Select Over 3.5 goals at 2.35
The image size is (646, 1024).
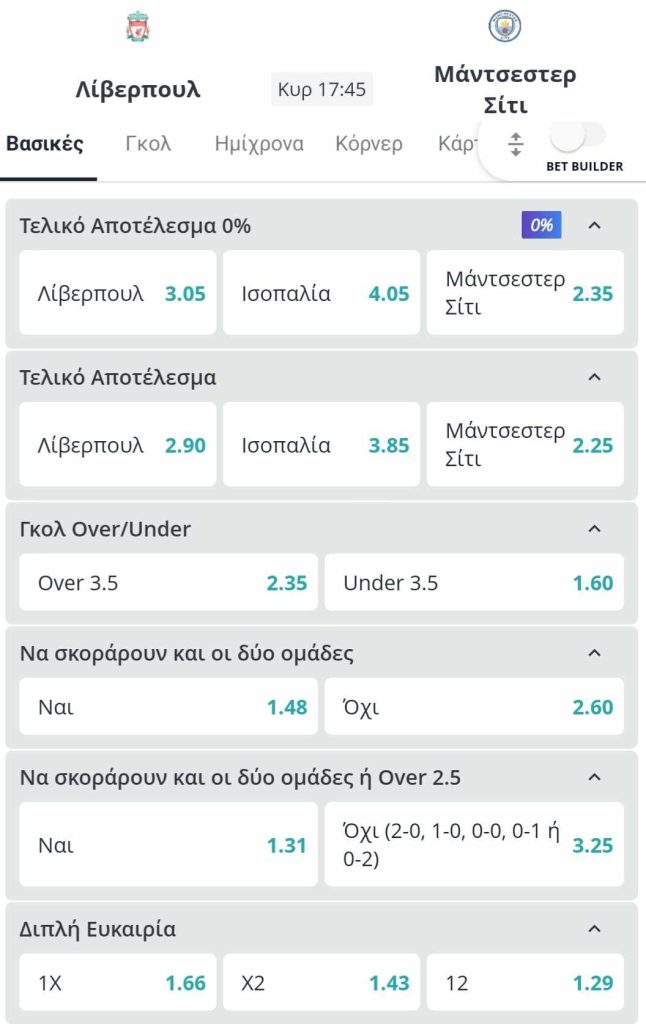click(169, 582)
